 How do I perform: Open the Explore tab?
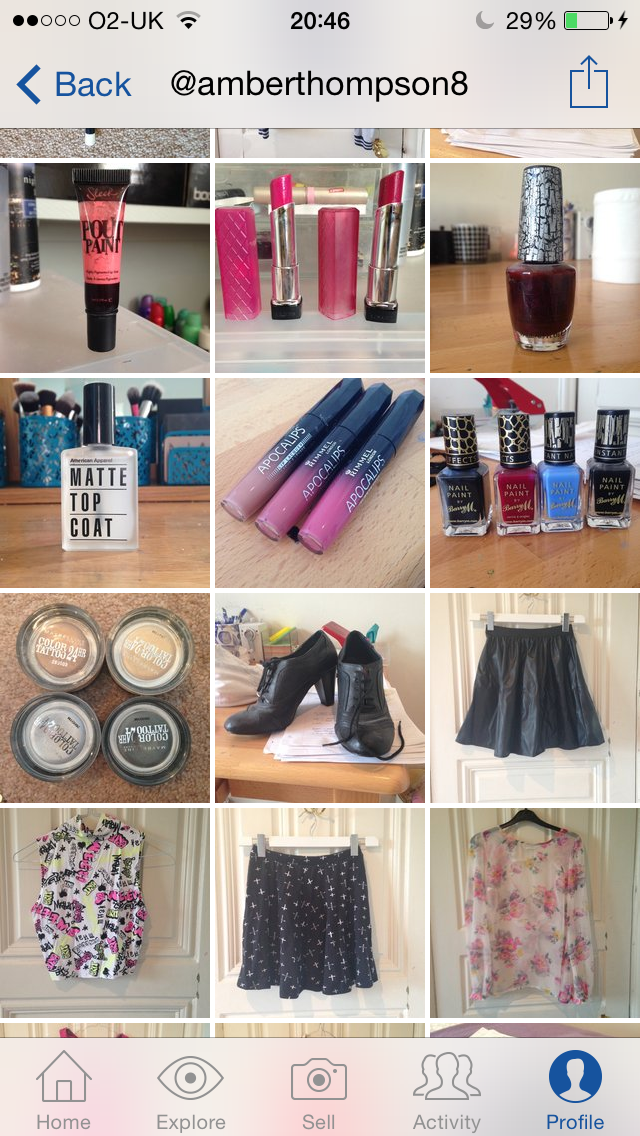point(190,1090)
